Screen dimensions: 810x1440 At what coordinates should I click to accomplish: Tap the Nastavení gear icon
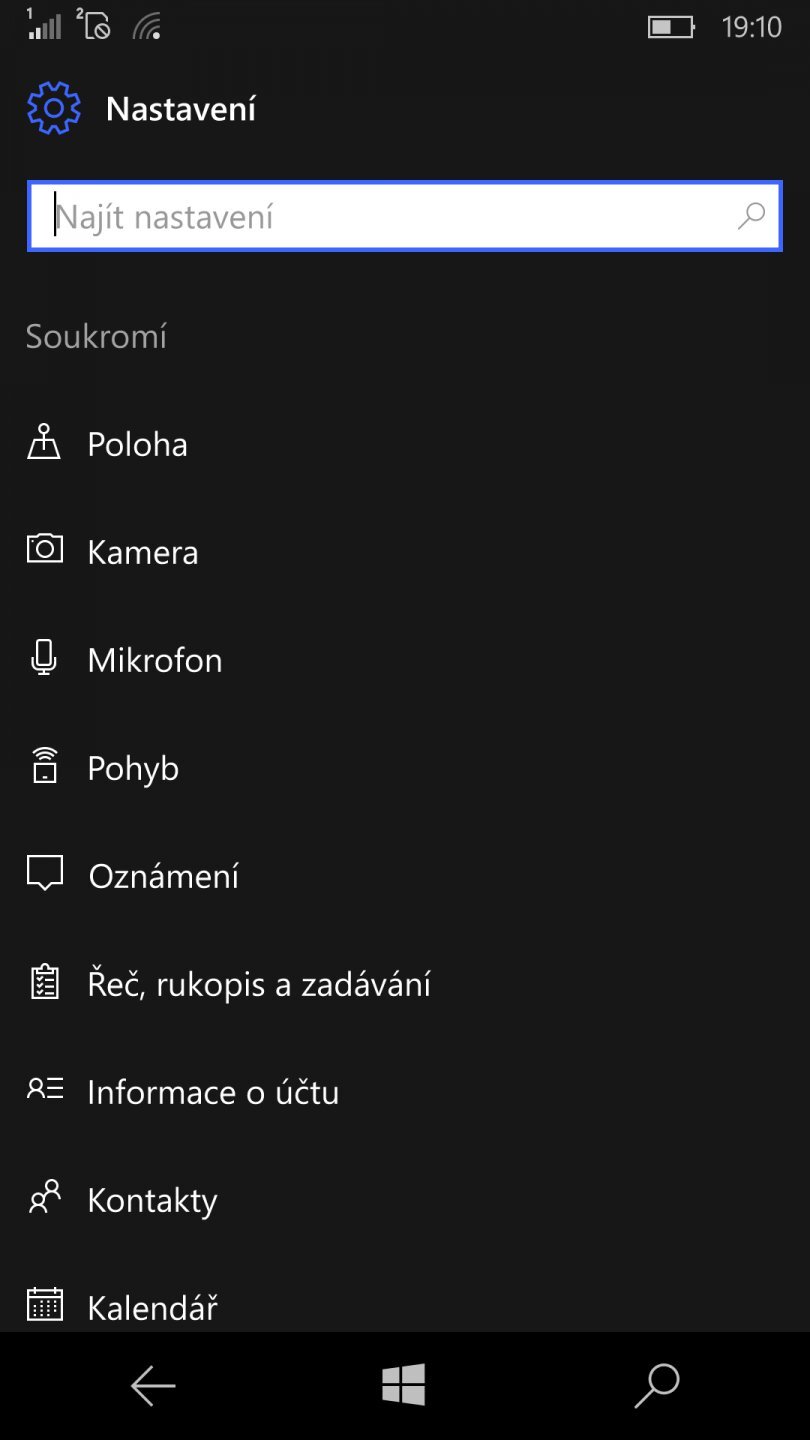pyautogui.click(x=53, y=107)
